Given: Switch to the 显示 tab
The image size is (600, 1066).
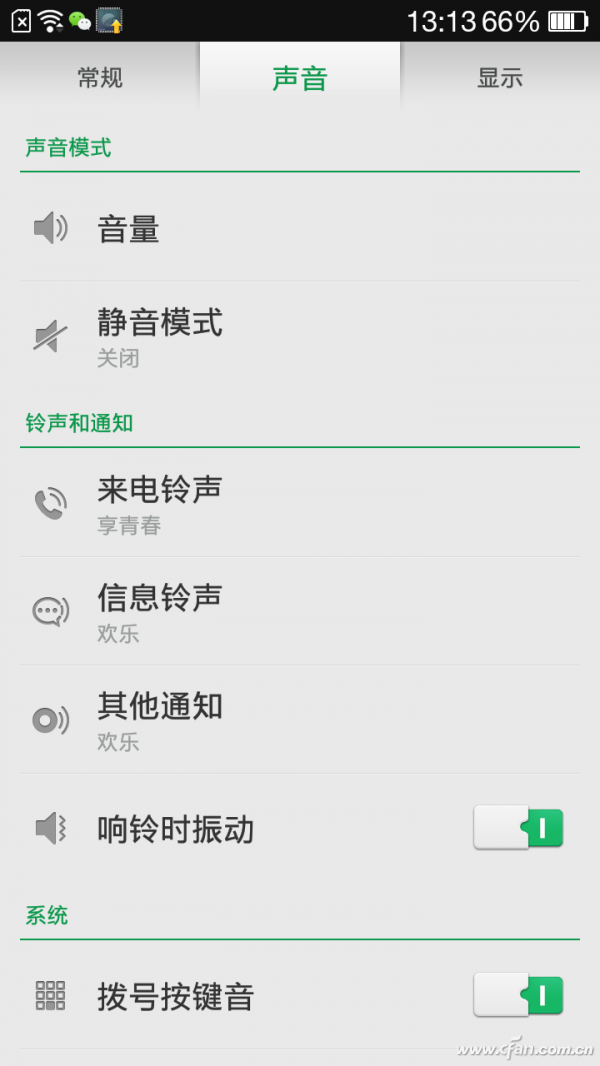Looking at the screenshot, I should 500,78.
